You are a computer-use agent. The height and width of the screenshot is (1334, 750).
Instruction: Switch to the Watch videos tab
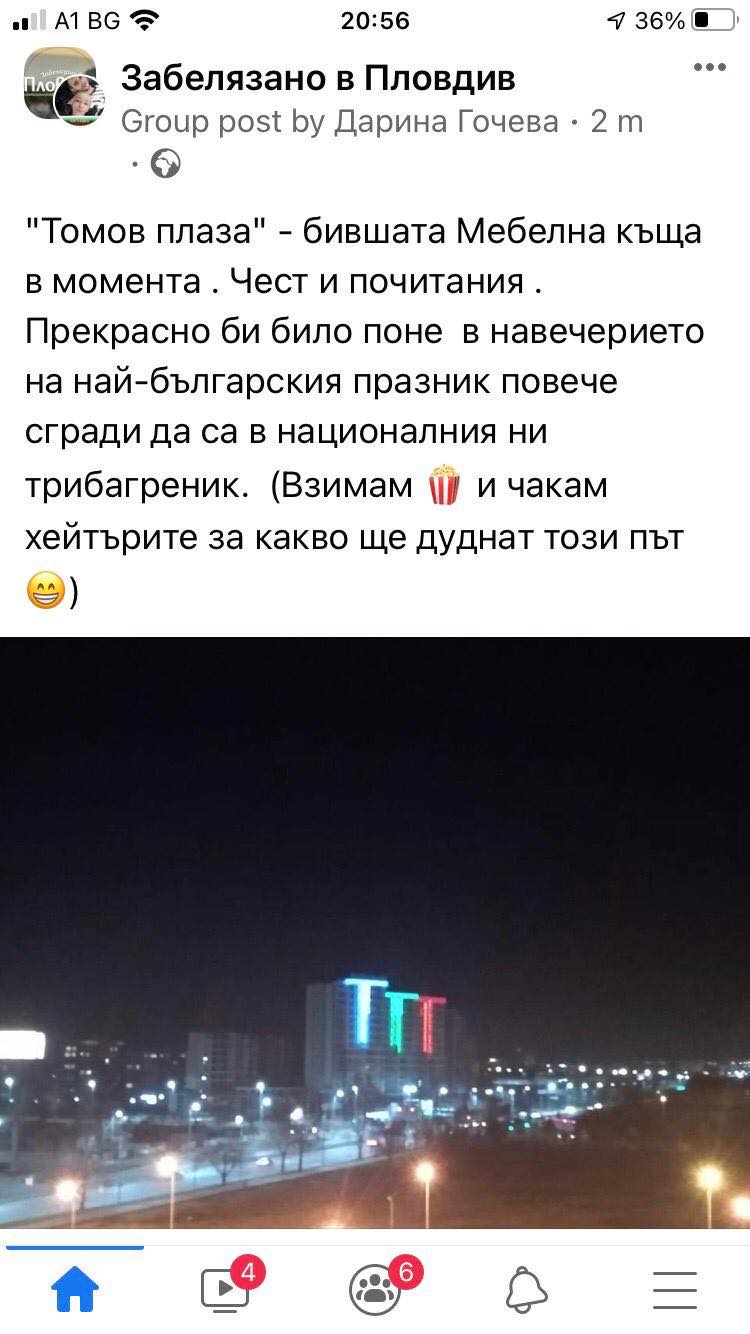point(225,1290)
